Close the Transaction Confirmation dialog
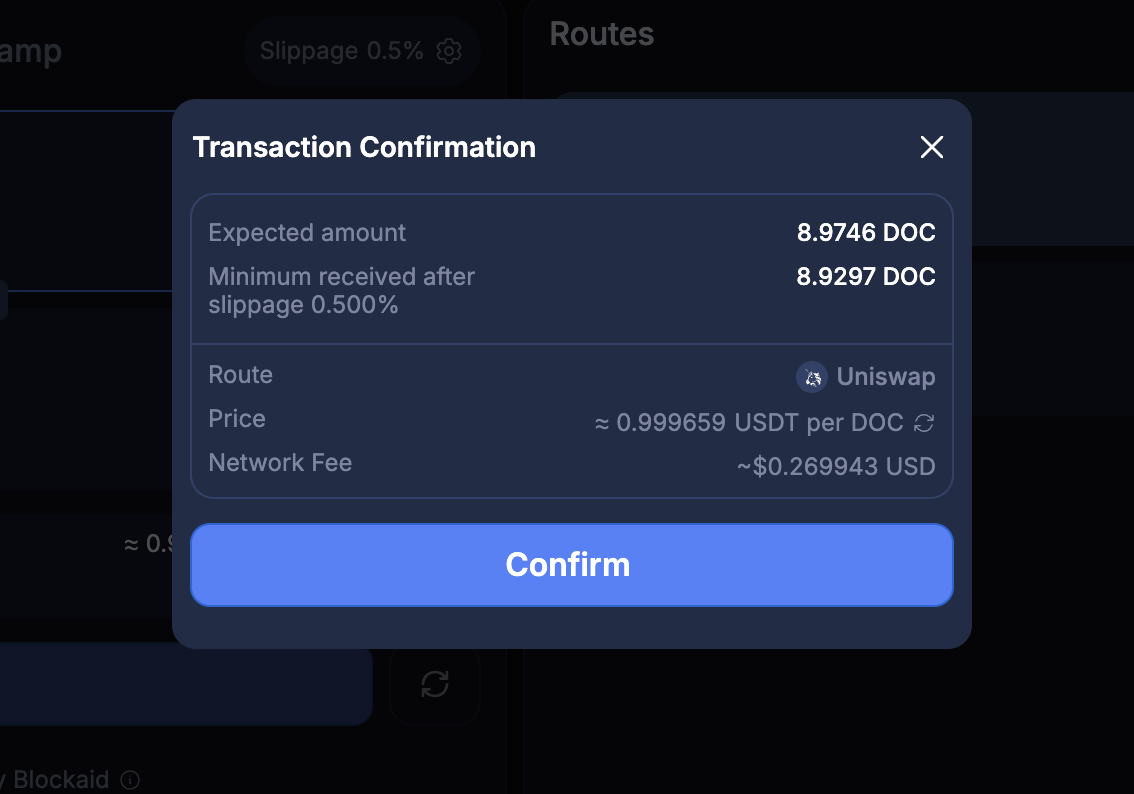 (x=931, y=148)
